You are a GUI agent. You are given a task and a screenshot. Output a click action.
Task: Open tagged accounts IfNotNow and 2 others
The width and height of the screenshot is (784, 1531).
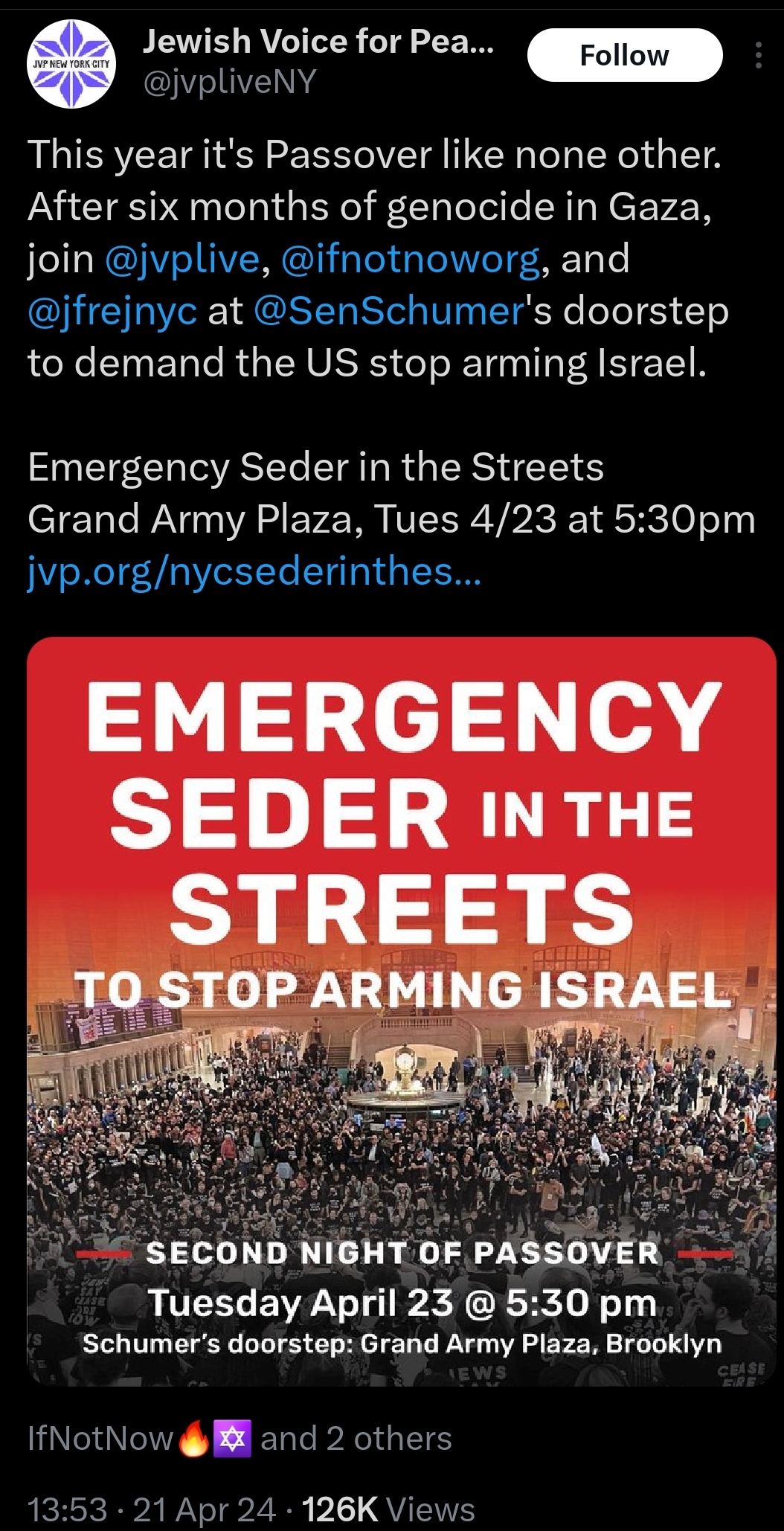(x=240, y=1438)
